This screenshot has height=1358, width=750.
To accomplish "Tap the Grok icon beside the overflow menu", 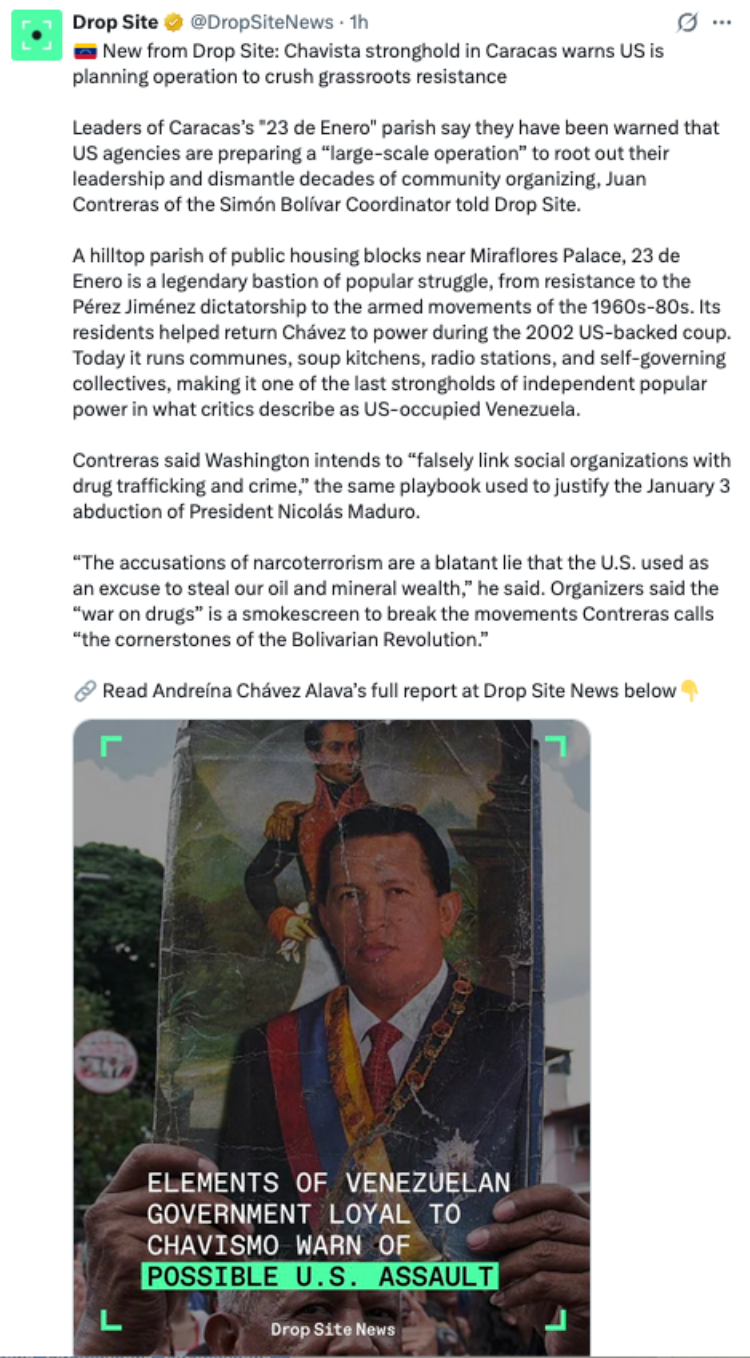I will 687,22.
